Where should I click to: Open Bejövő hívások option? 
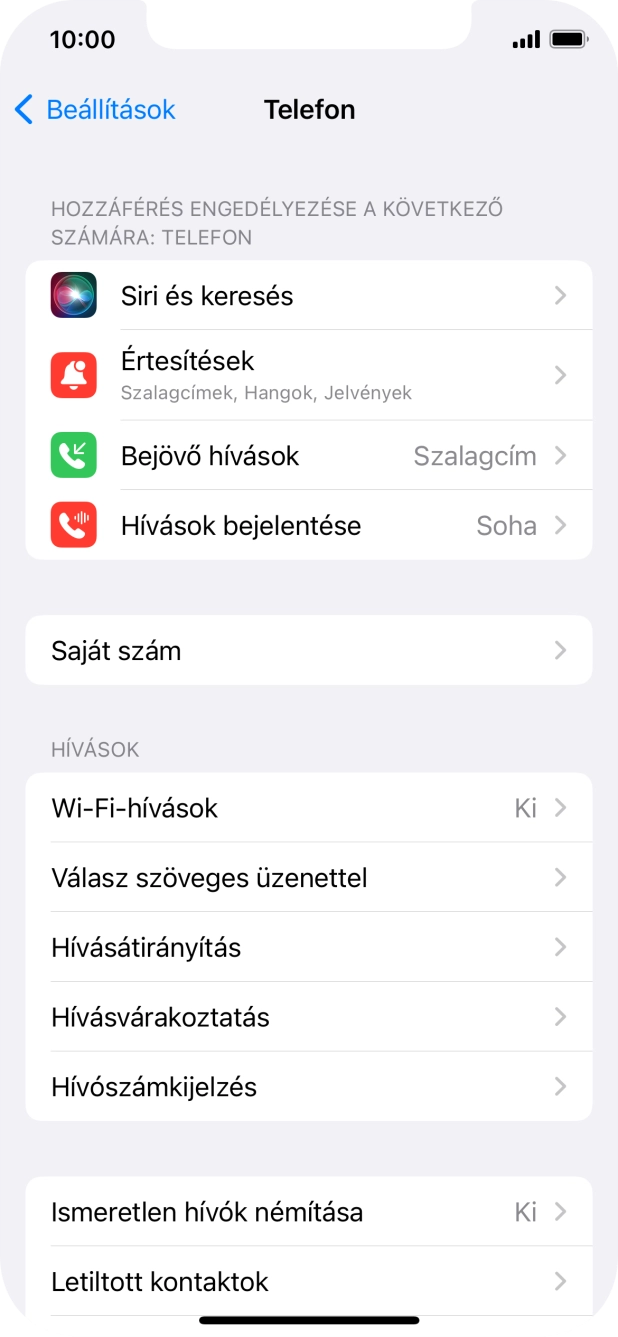pos(308,456)
